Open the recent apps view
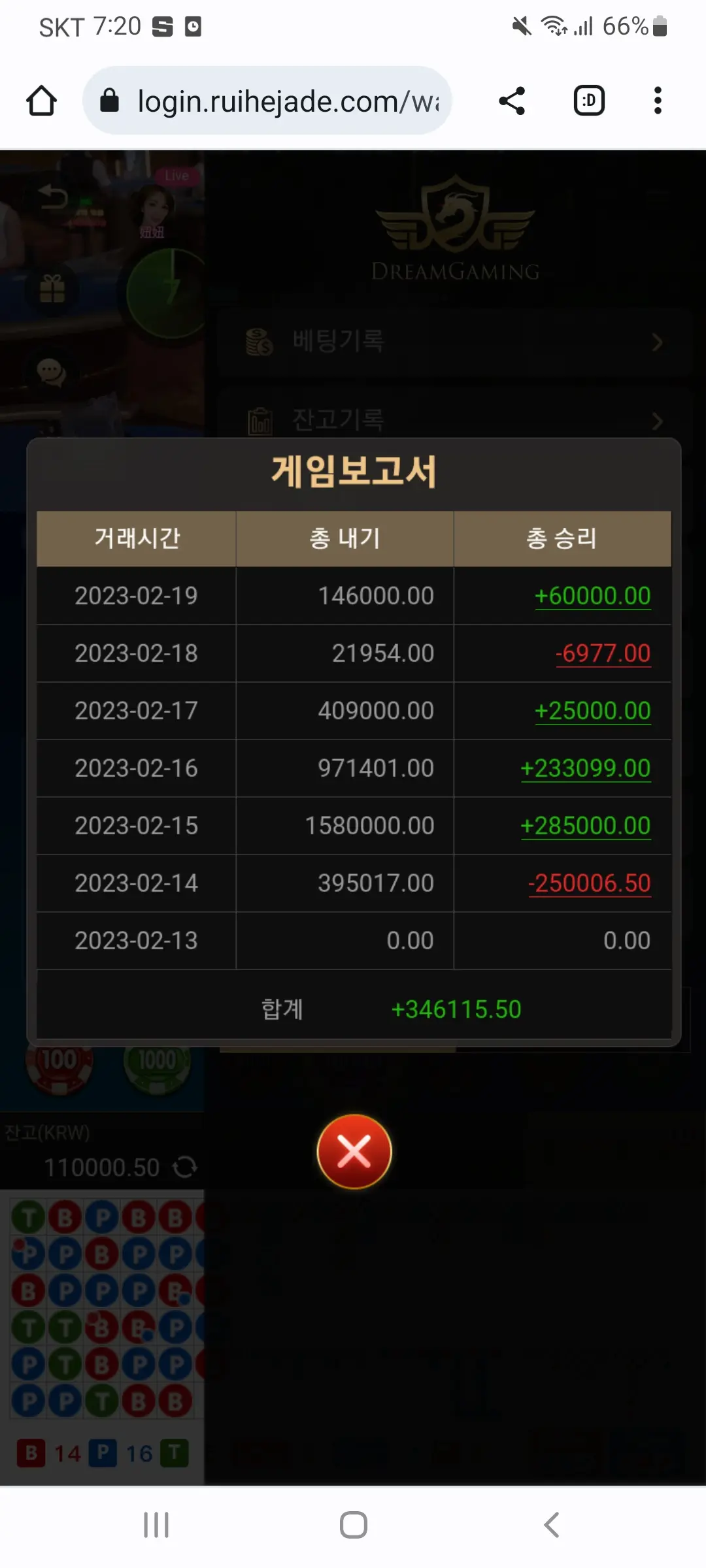The width and height of the screenshot is (706, 1568). point(156,1525)
